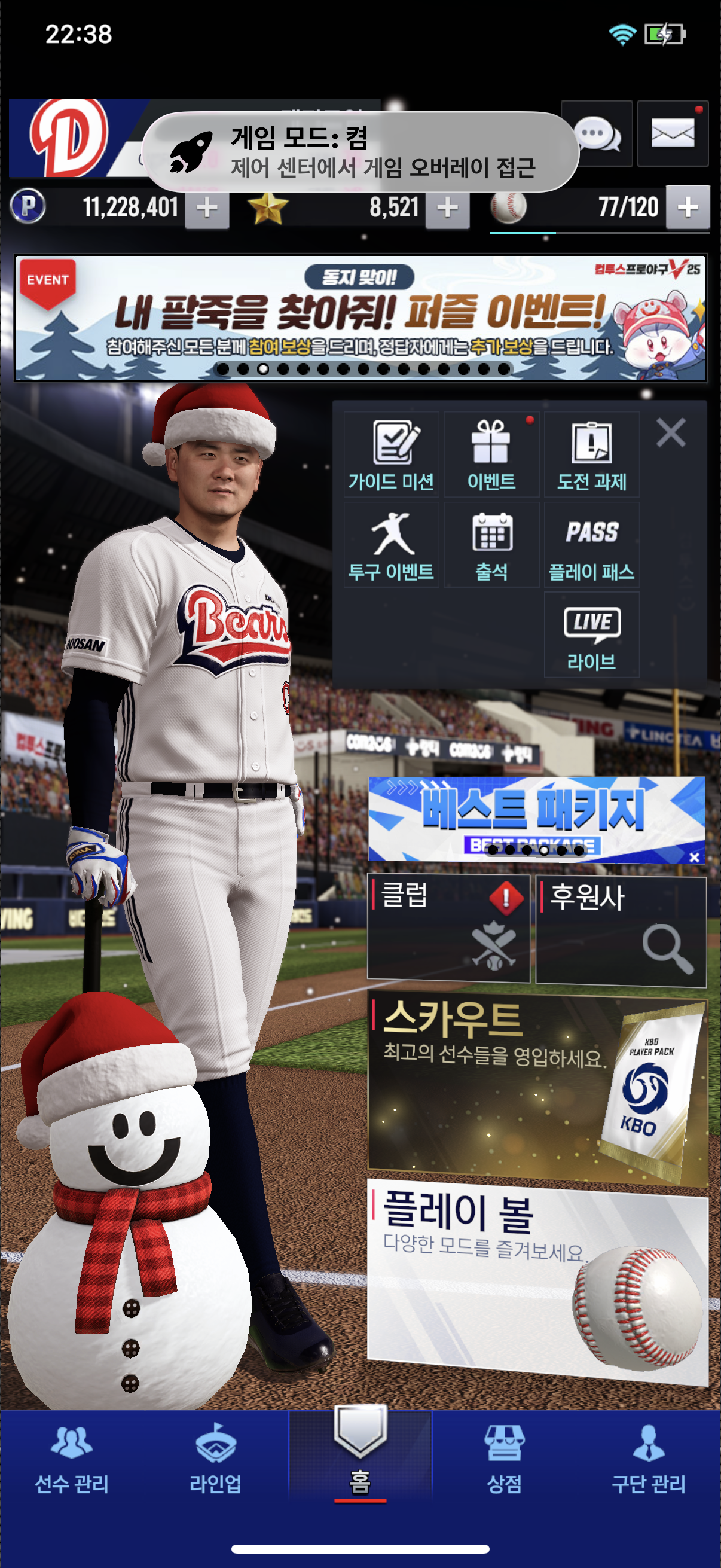Open the 이벤트 gift menu
The image size is (721, 1568).
click(x=491, y=454)
